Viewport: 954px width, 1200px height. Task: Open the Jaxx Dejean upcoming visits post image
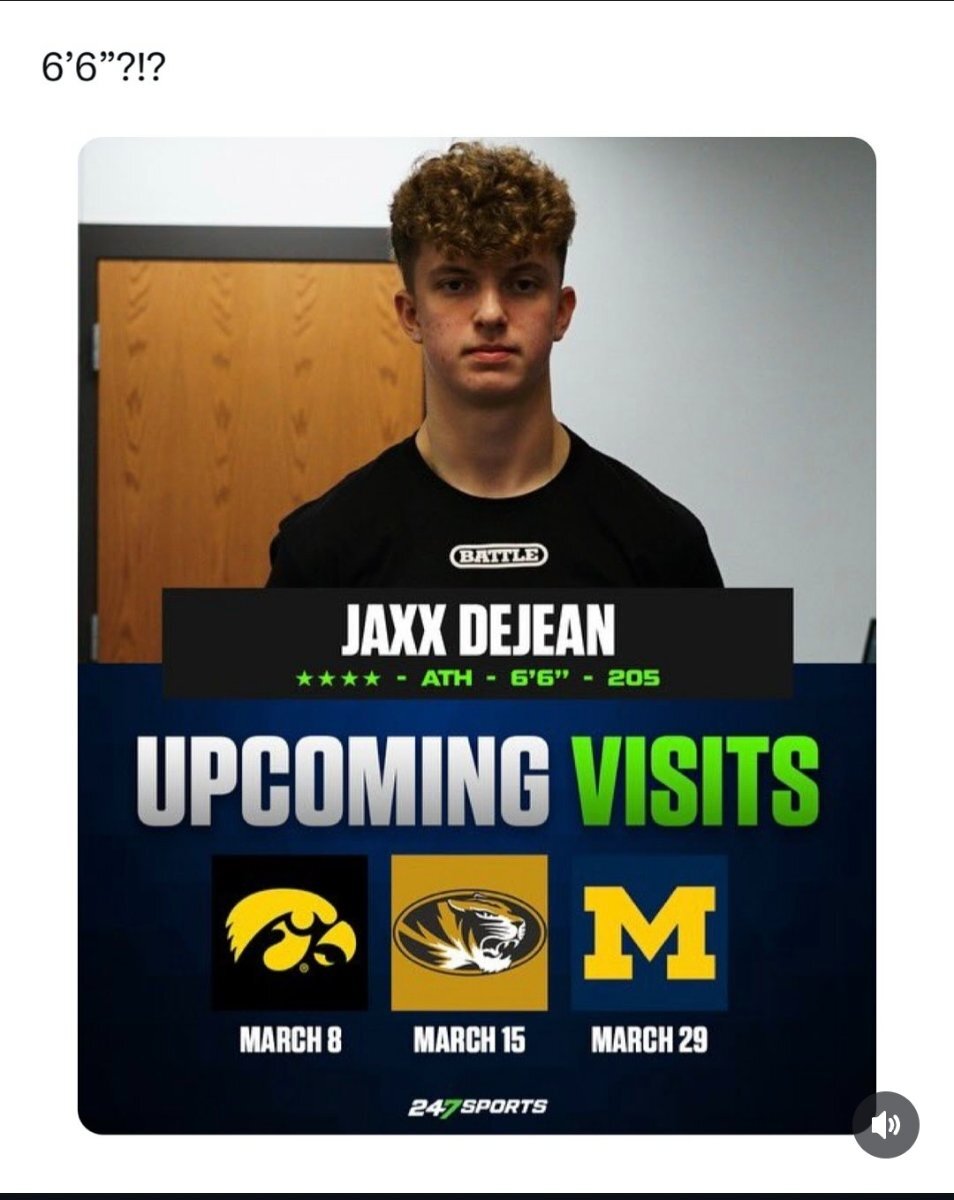pos(477,635)
